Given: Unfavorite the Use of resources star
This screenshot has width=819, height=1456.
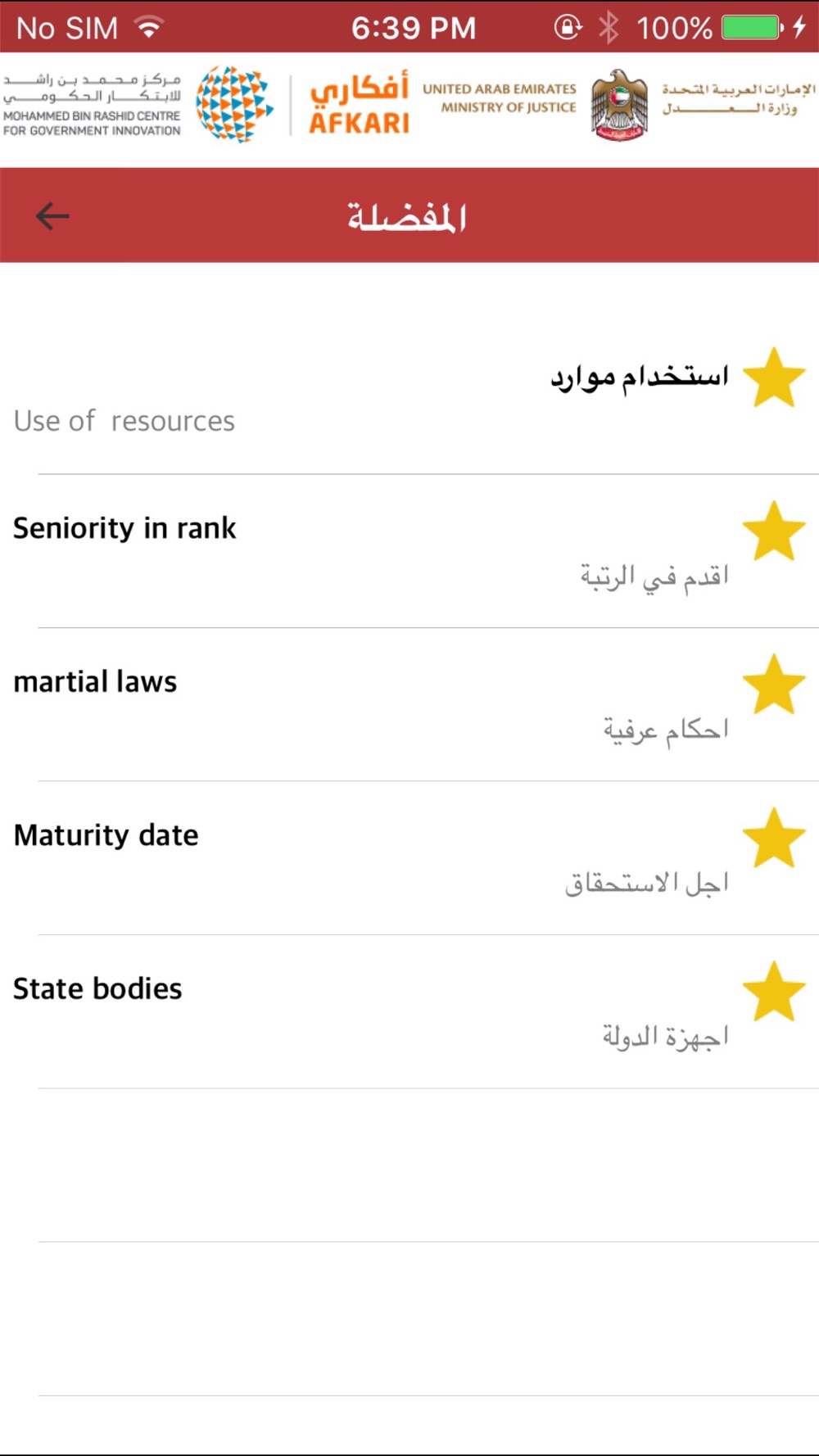Looking at the screenshot, I should [x=774, y=378].
